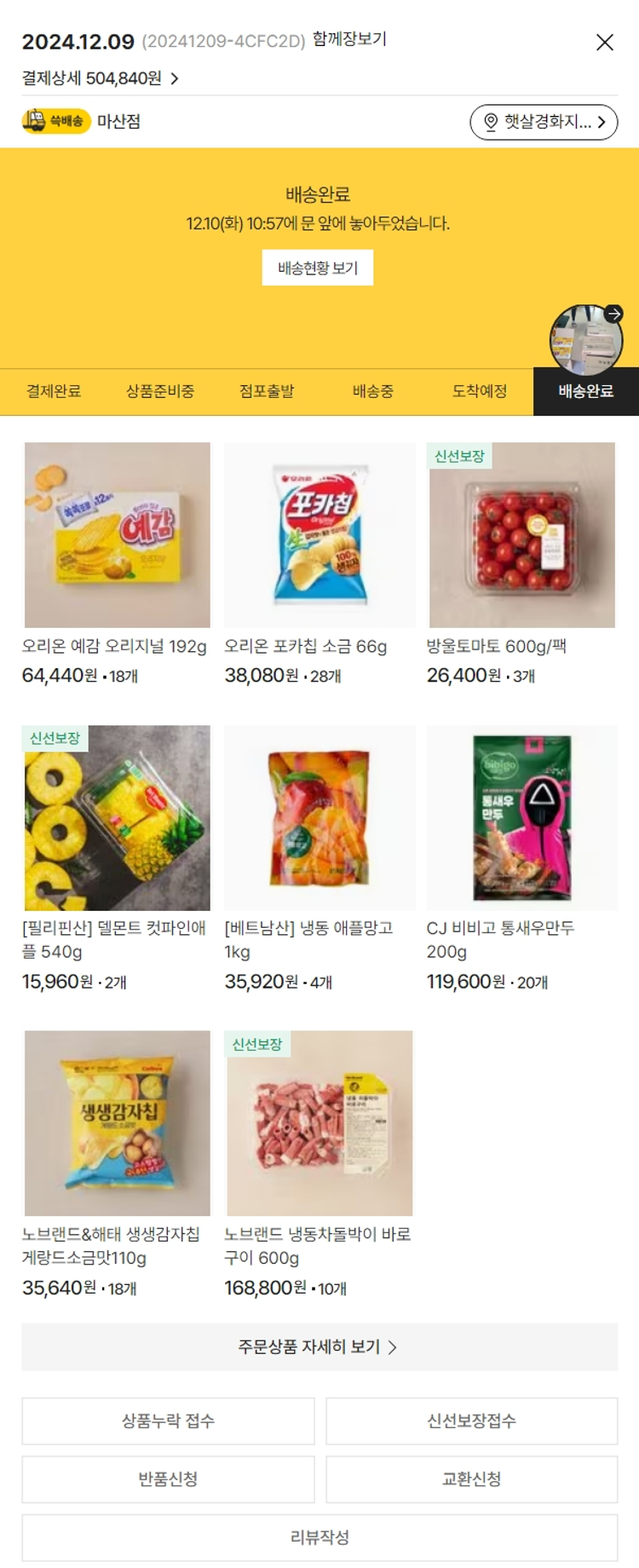
Task: Tap 배송현황 보기 button
Action: [x=318, y=268]
